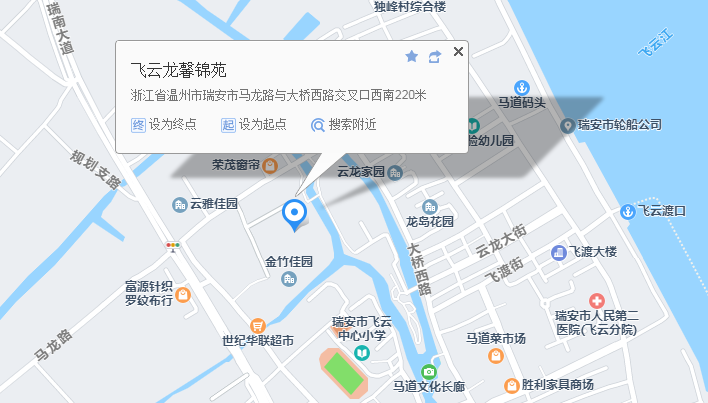Tap 胜利家具商场 store marker
Image resolution: width=708 pixels, height=403 pixels.
511,385
